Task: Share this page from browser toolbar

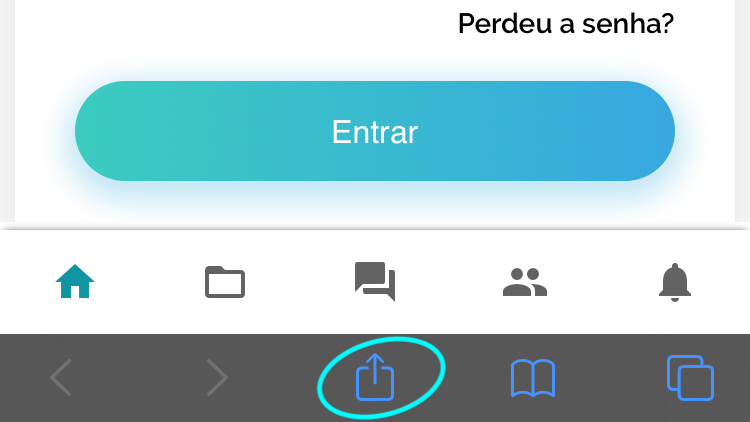Action: [376, 378]
